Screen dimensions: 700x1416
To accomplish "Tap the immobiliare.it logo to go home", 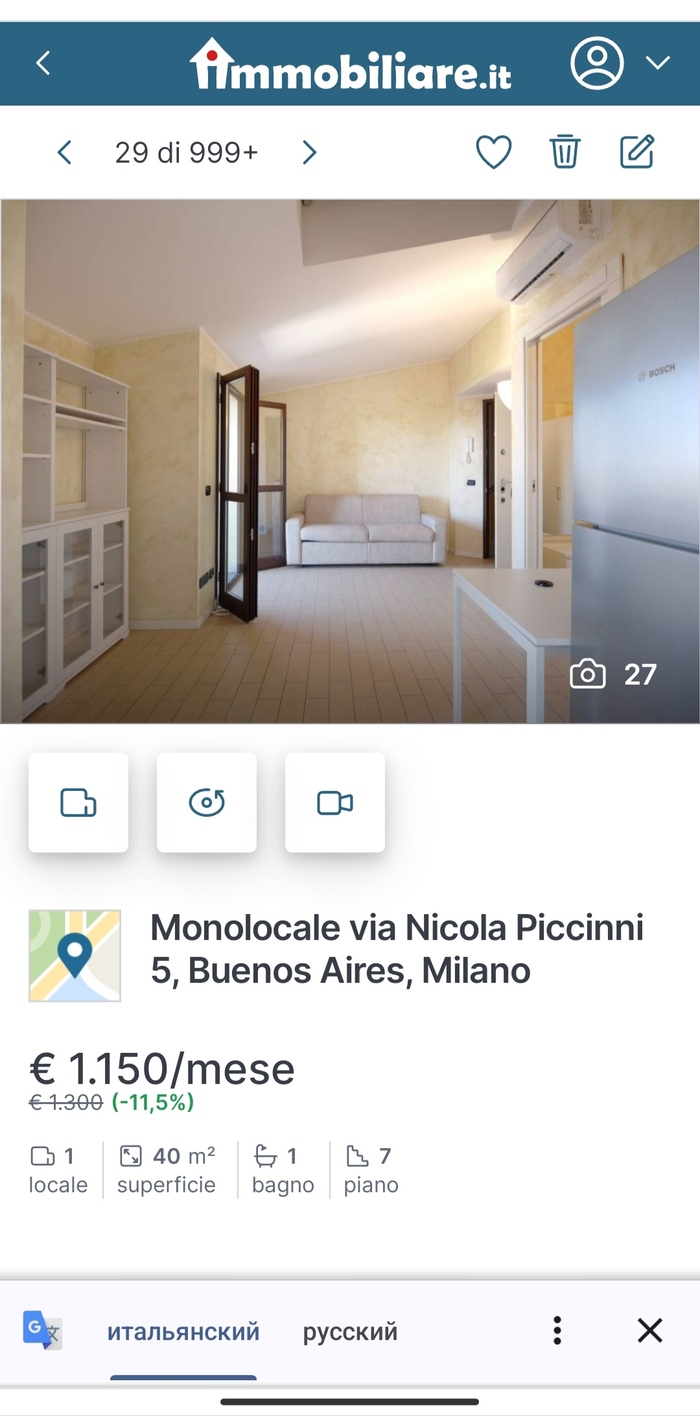I will pos(350,65).
